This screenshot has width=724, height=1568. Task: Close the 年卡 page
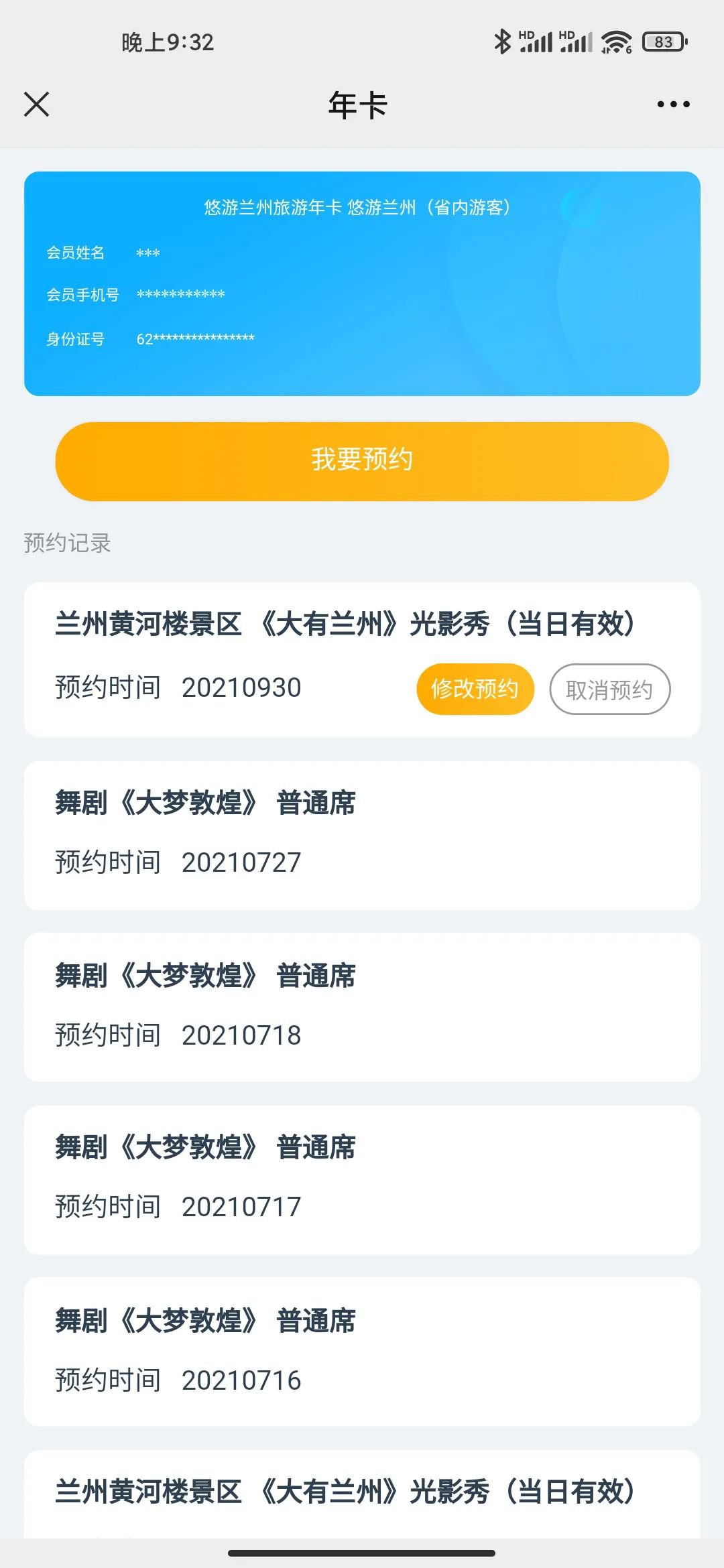(36, 105)
